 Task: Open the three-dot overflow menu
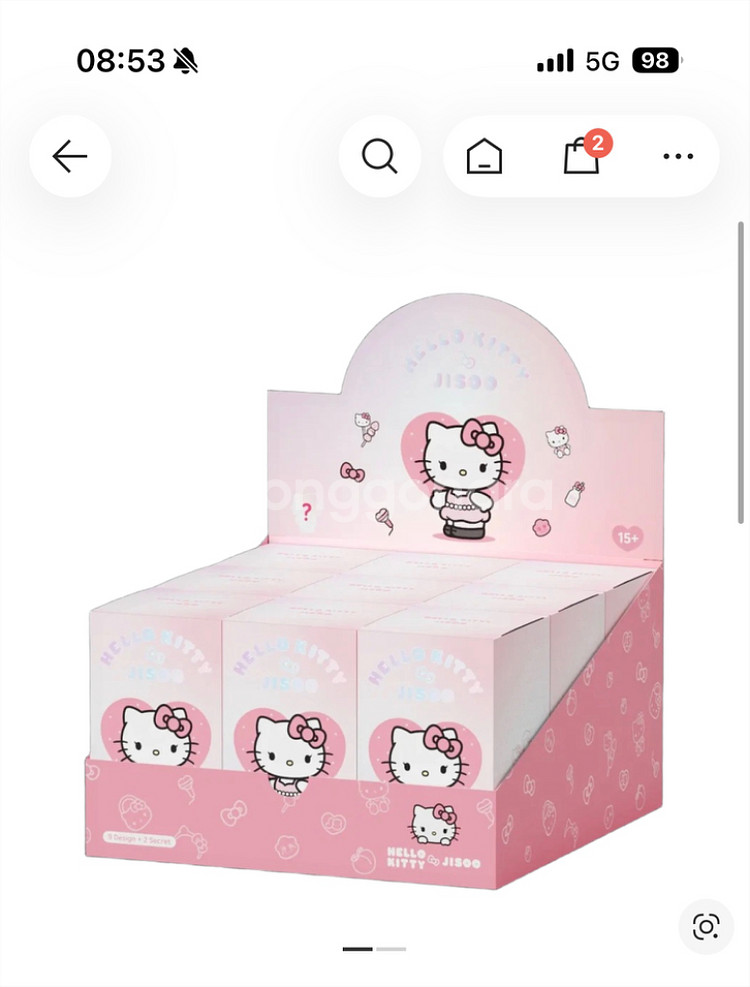[678, 156]
